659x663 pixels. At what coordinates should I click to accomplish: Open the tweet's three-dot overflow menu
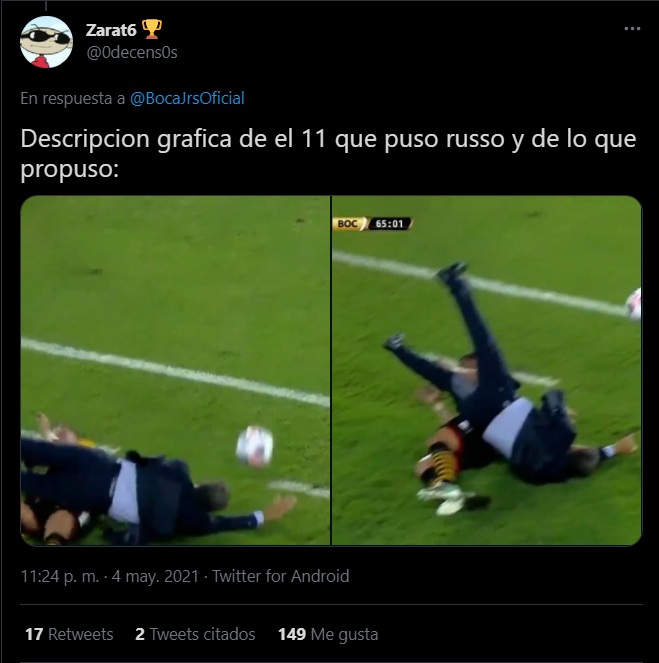631,29
